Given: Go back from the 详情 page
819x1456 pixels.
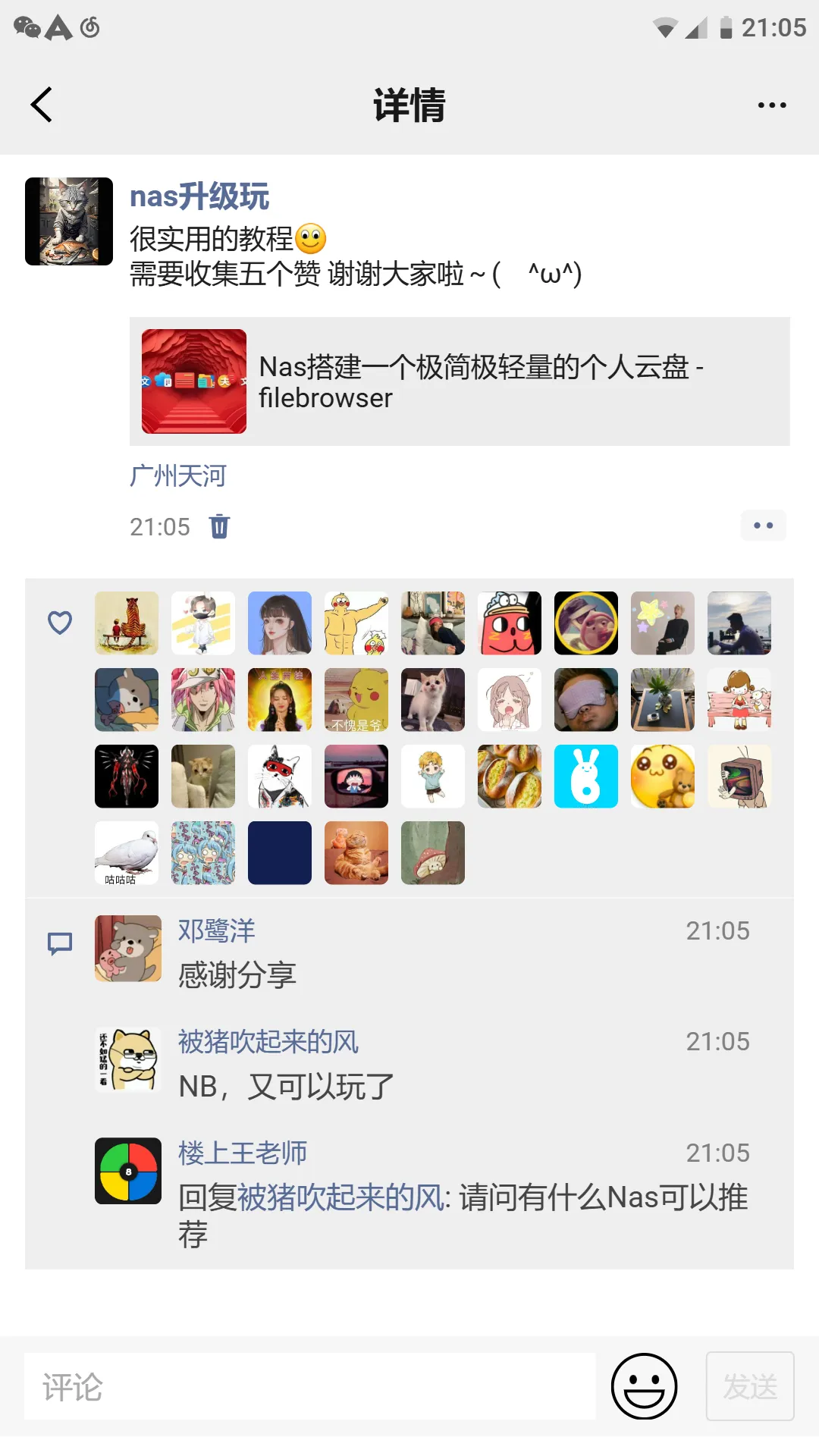Looking at the screenshot, I should (x=42, y=105).
